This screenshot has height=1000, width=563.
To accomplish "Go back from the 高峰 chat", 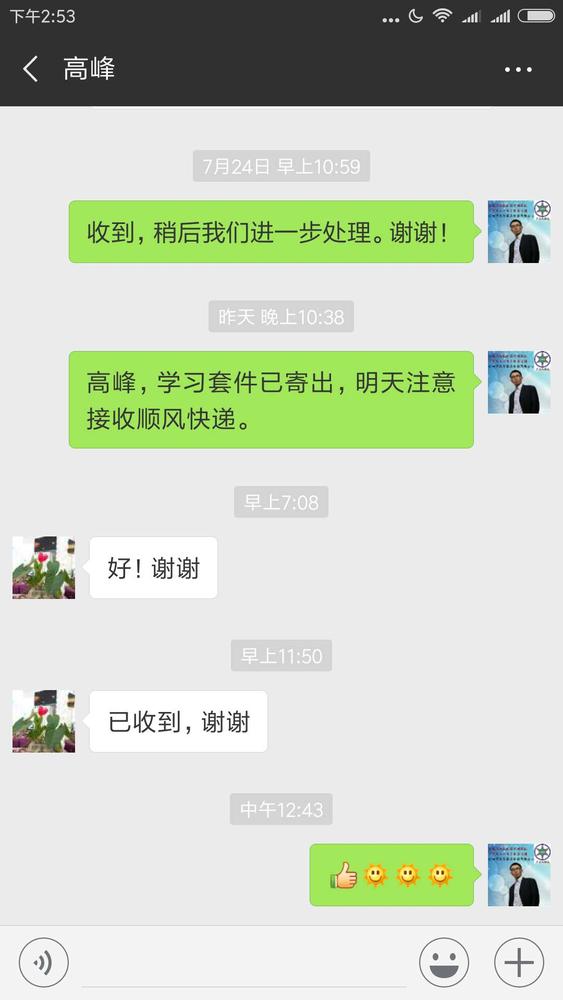I will tap(30, 69).
